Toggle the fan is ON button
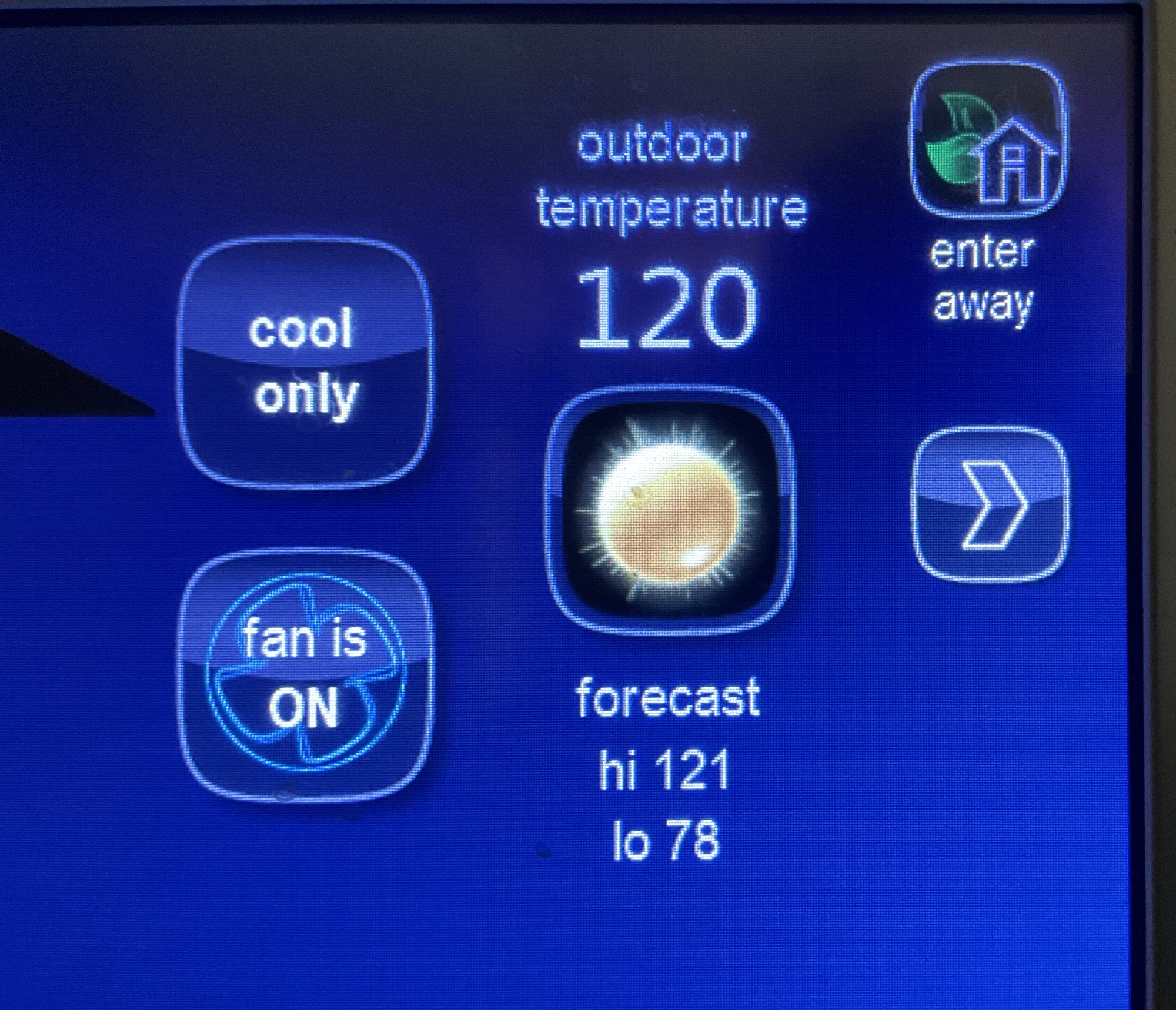Image resolution: width=1176 pixels, height=1010 pixels. (305, 674)
